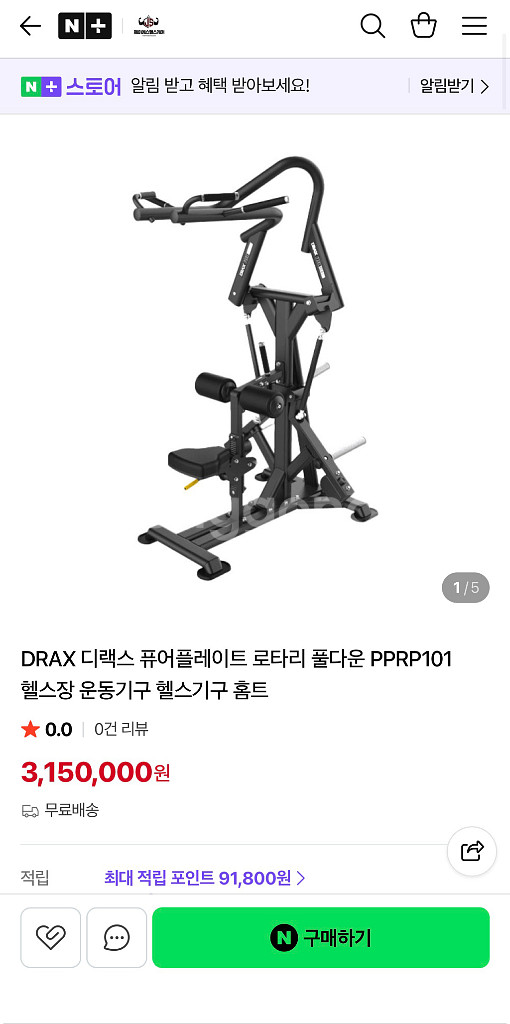Open the N+ store home logo
Image resolution: width=510 pixels, height=1024 pixels.
click(85, 26)
